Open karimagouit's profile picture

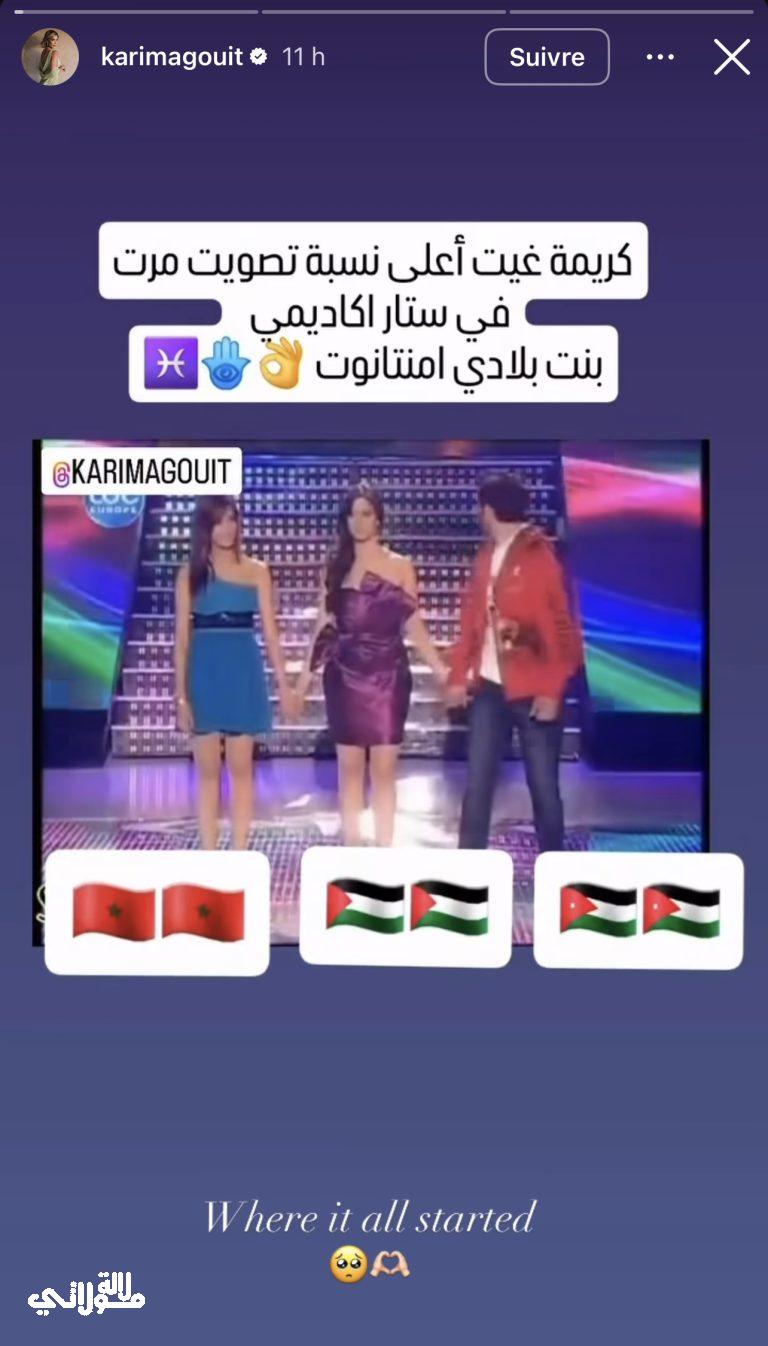pyautogui.click(x=50, y=57)
